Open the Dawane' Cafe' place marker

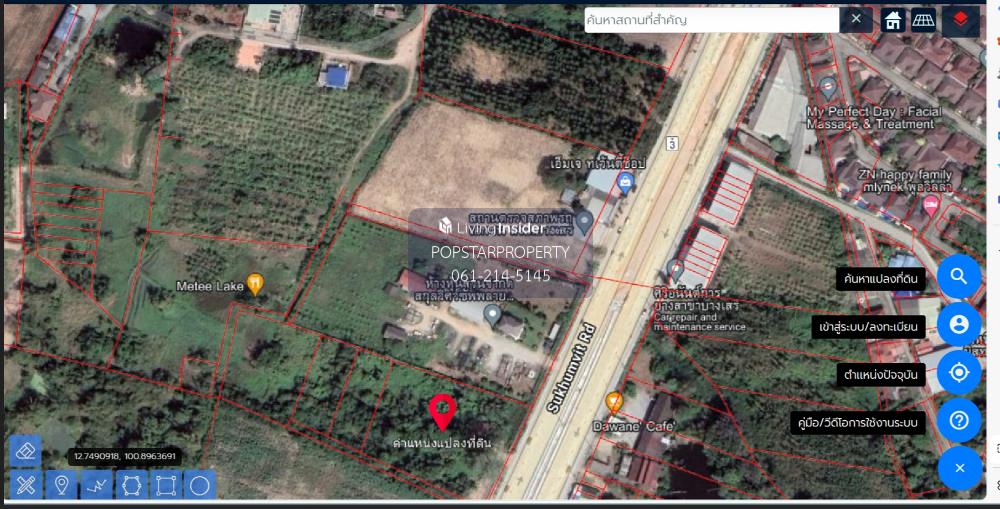[x=615, y=403]
